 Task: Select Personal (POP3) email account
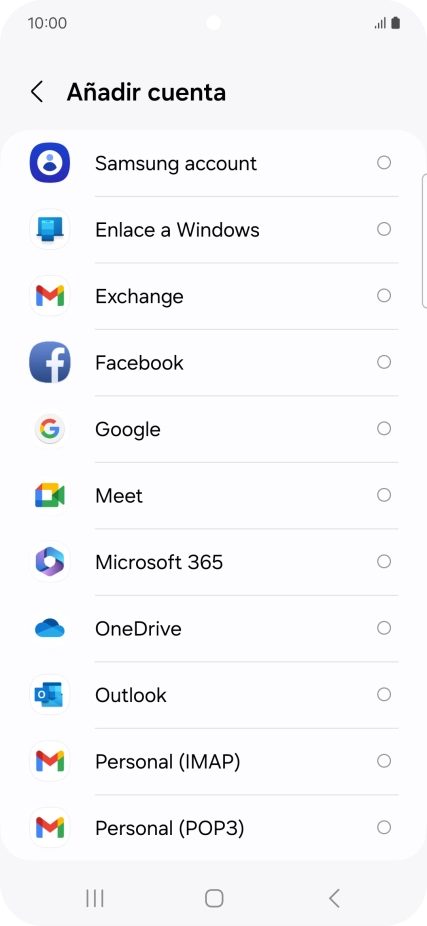(213, 828)
